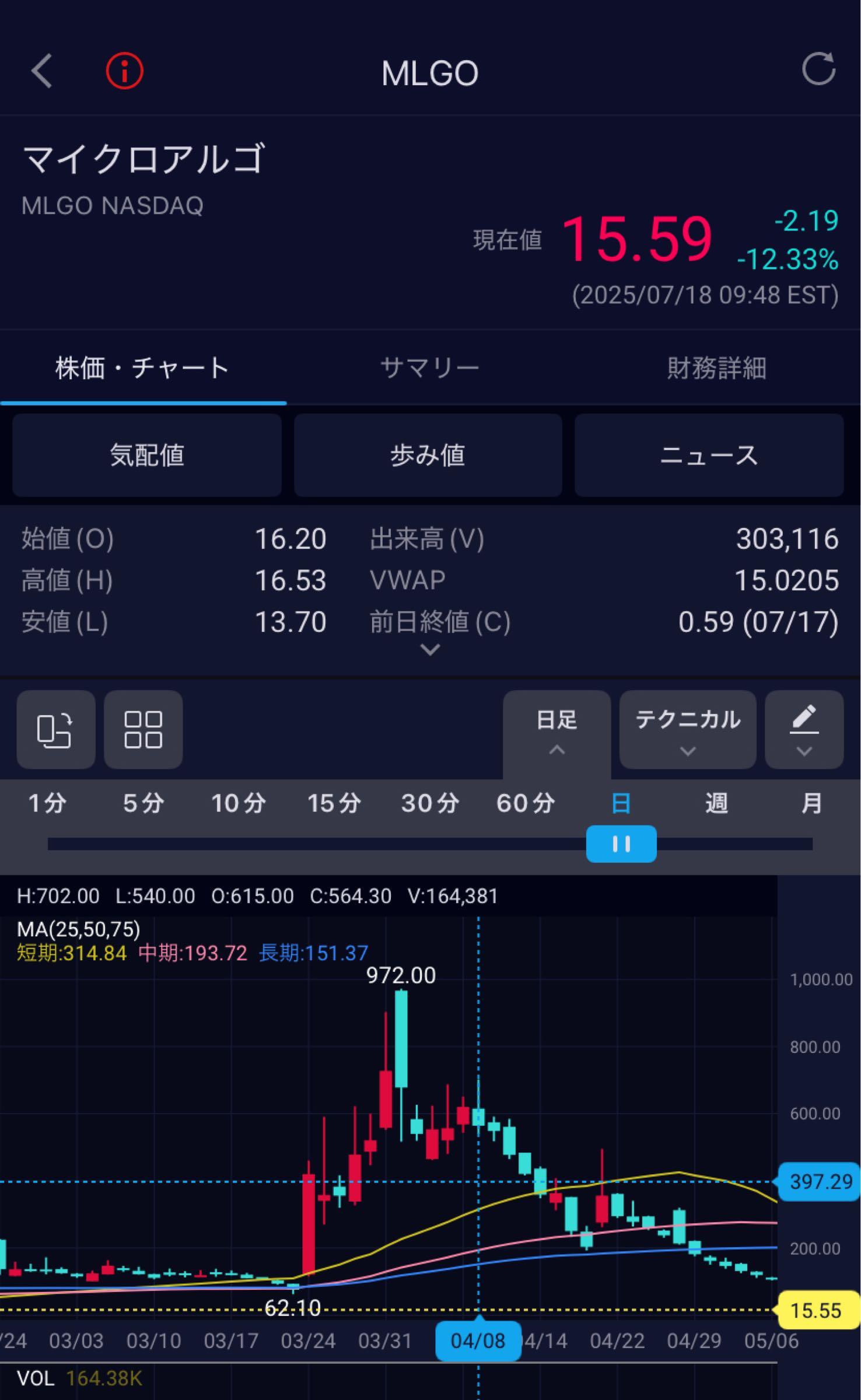Select the 1分 chart interval
The width and height of the screenshot is (861, 1400).
47,803
